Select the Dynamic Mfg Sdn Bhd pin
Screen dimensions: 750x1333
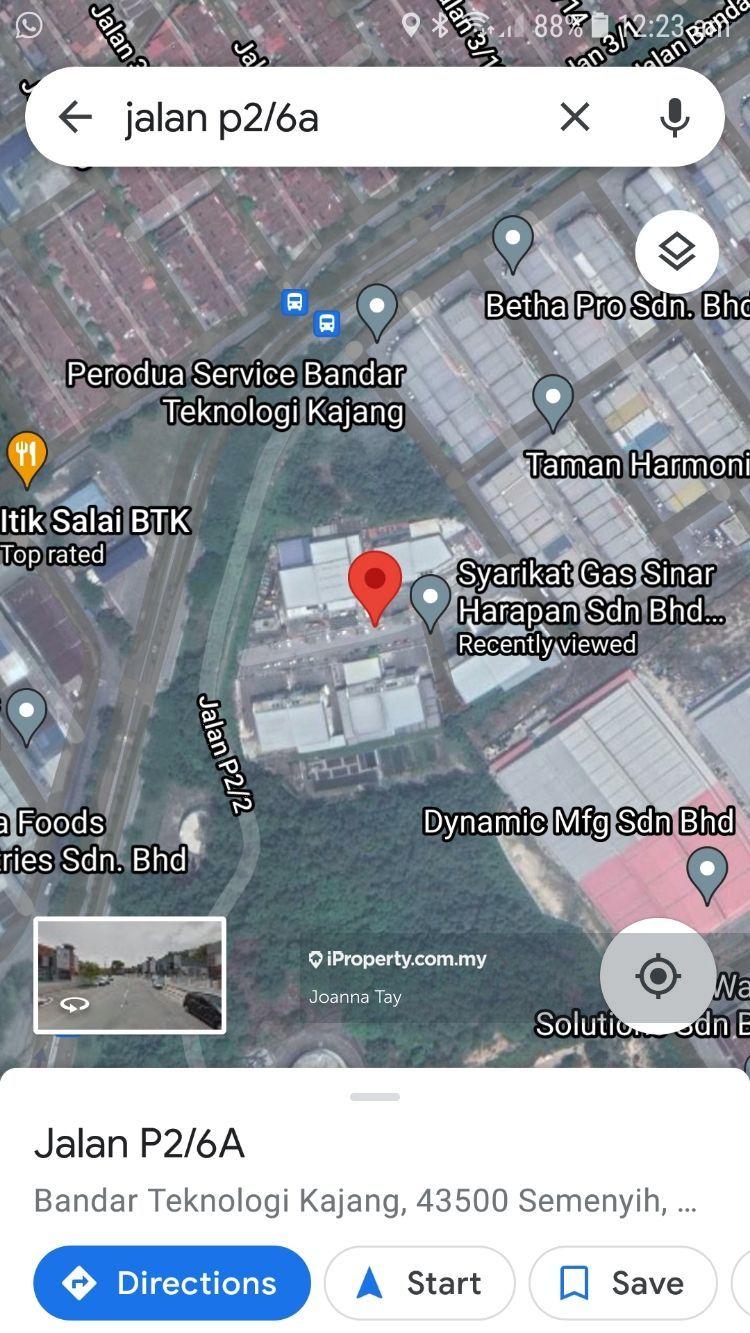pos(708,872)
